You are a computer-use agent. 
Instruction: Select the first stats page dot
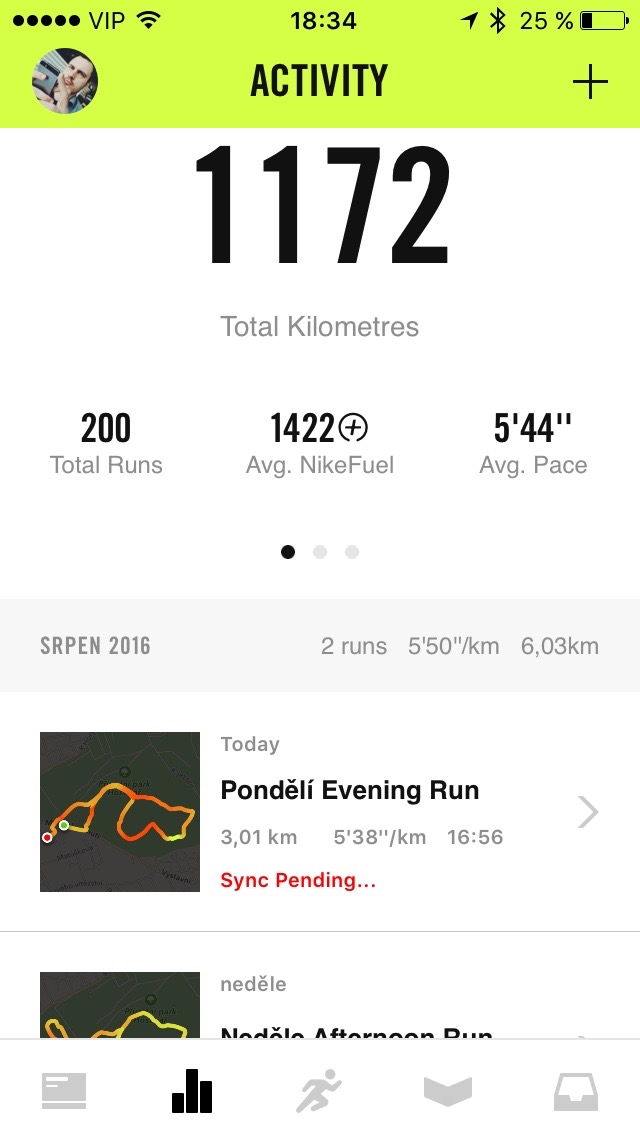(288, 552)
